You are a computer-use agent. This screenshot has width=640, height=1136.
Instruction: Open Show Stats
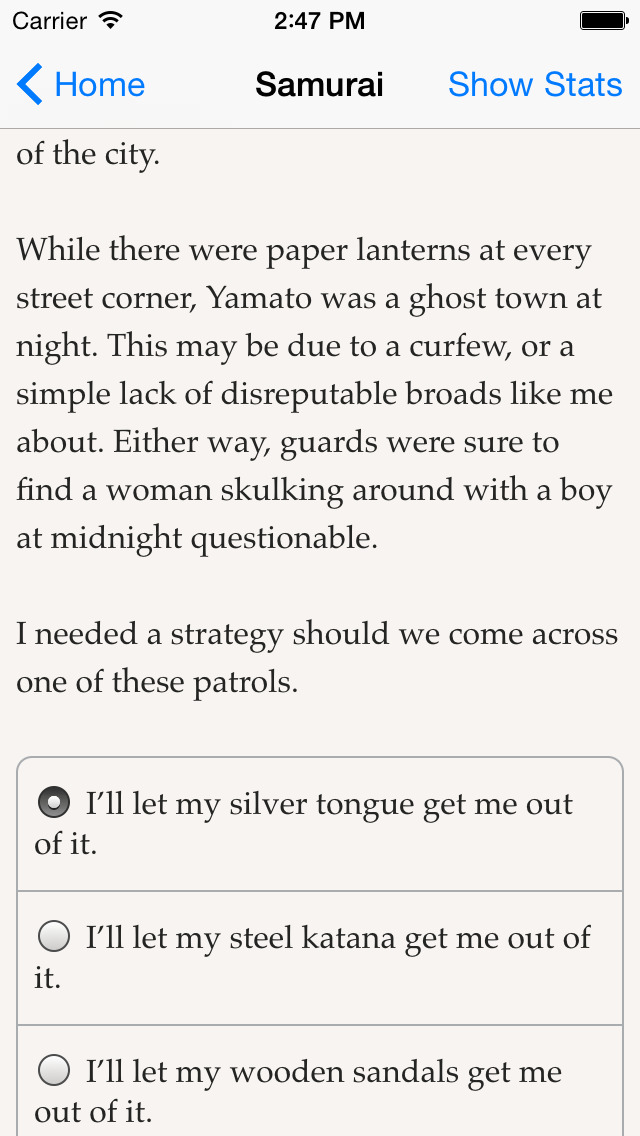click(x=535, y=85)
